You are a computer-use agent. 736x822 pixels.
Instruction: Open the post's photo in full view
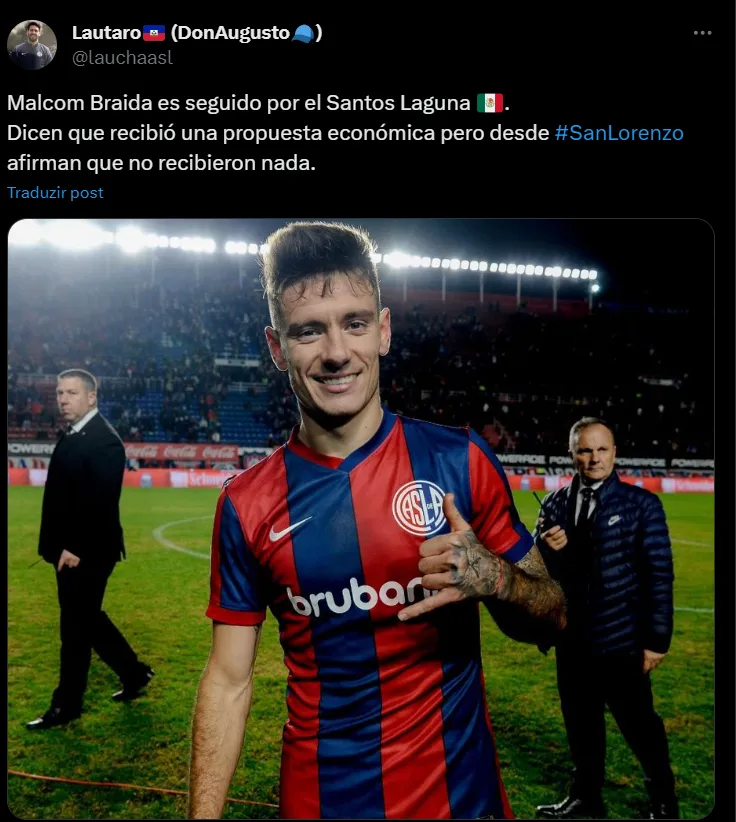pos(360,518)
